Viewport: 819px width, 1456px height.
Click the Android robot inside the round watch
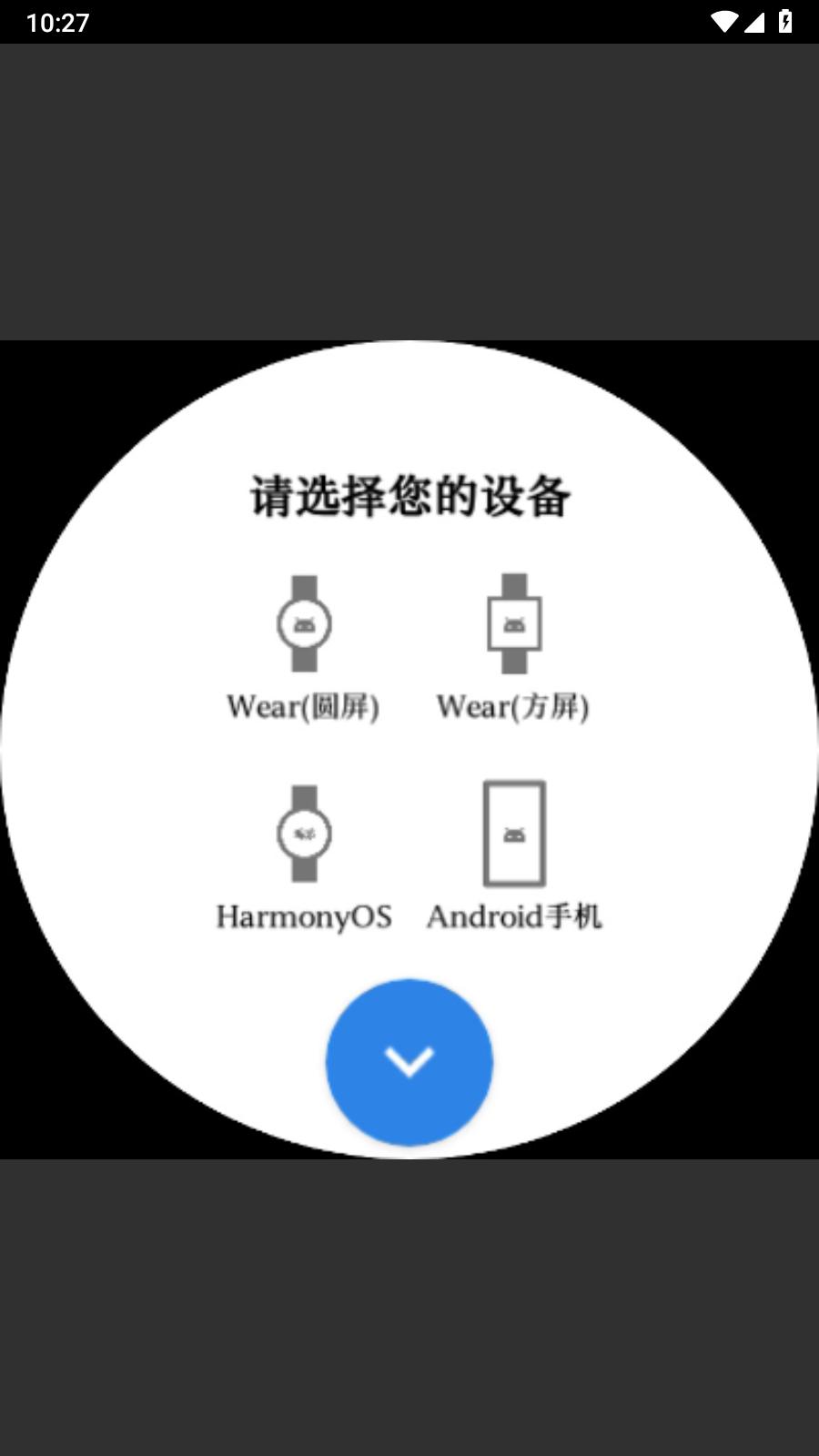tap(304, 623)
